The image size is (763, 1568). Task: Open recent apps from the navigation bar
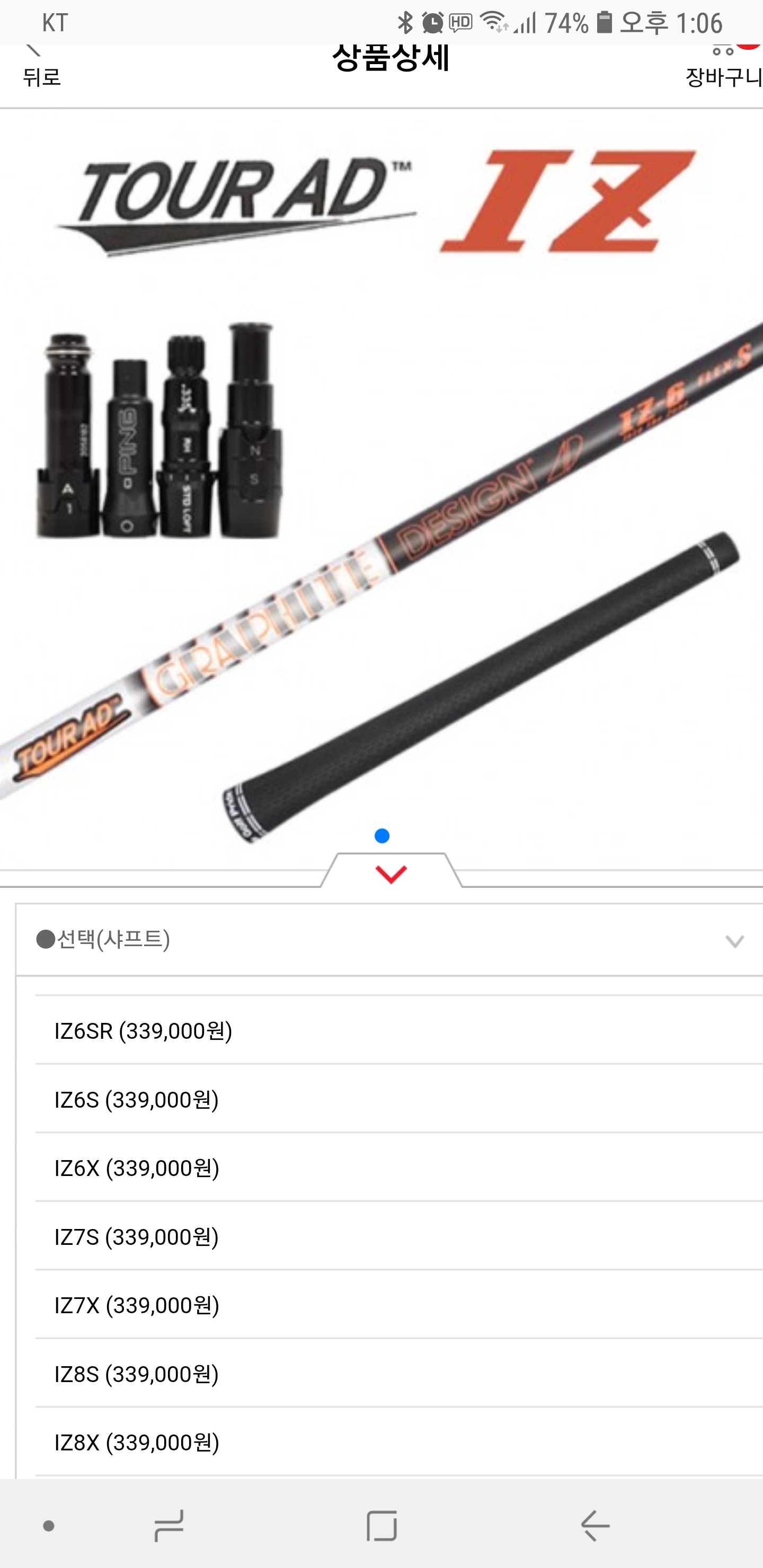(x=168, y=1526)
